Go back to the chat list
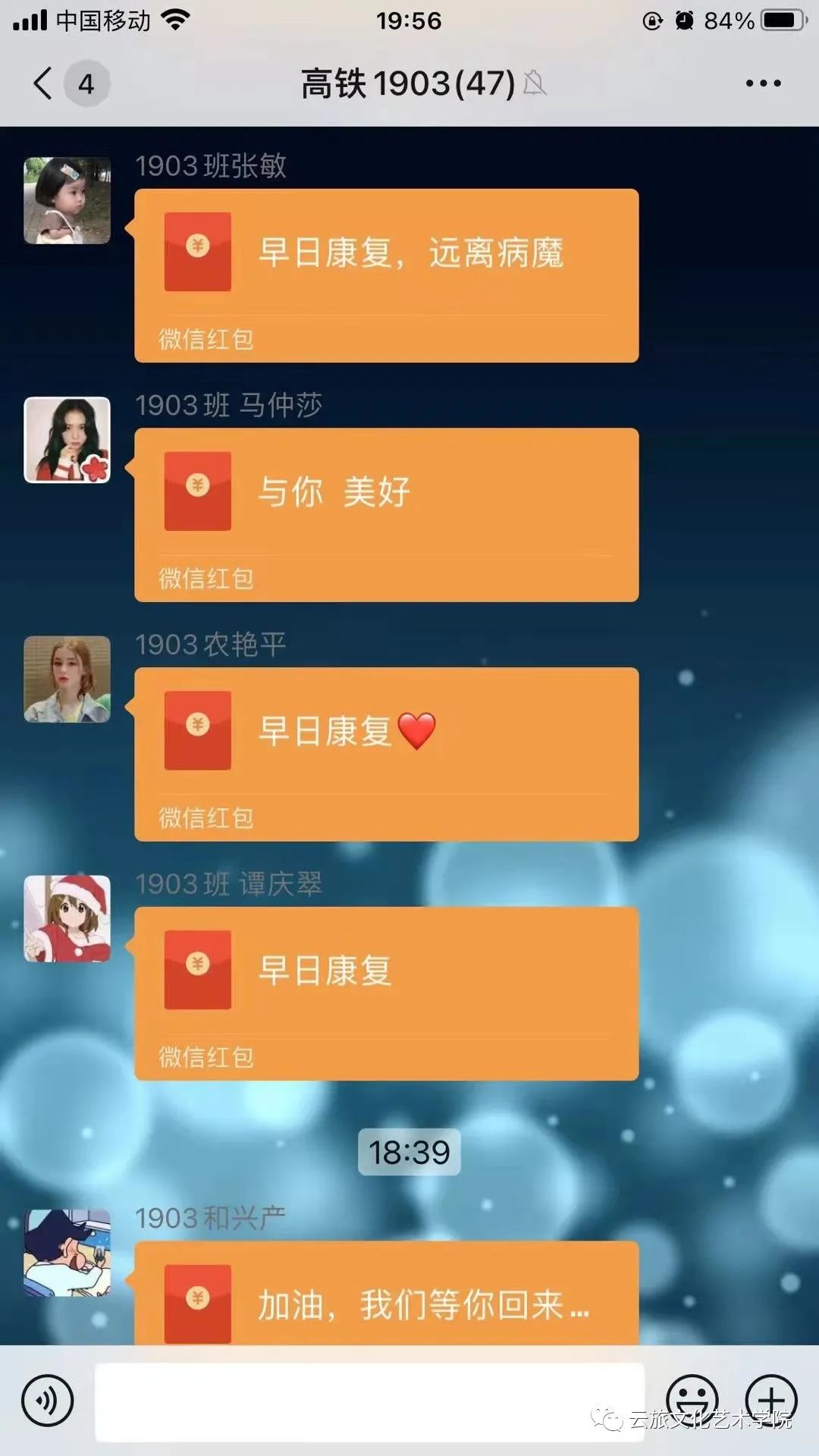 tap(44, 83)
